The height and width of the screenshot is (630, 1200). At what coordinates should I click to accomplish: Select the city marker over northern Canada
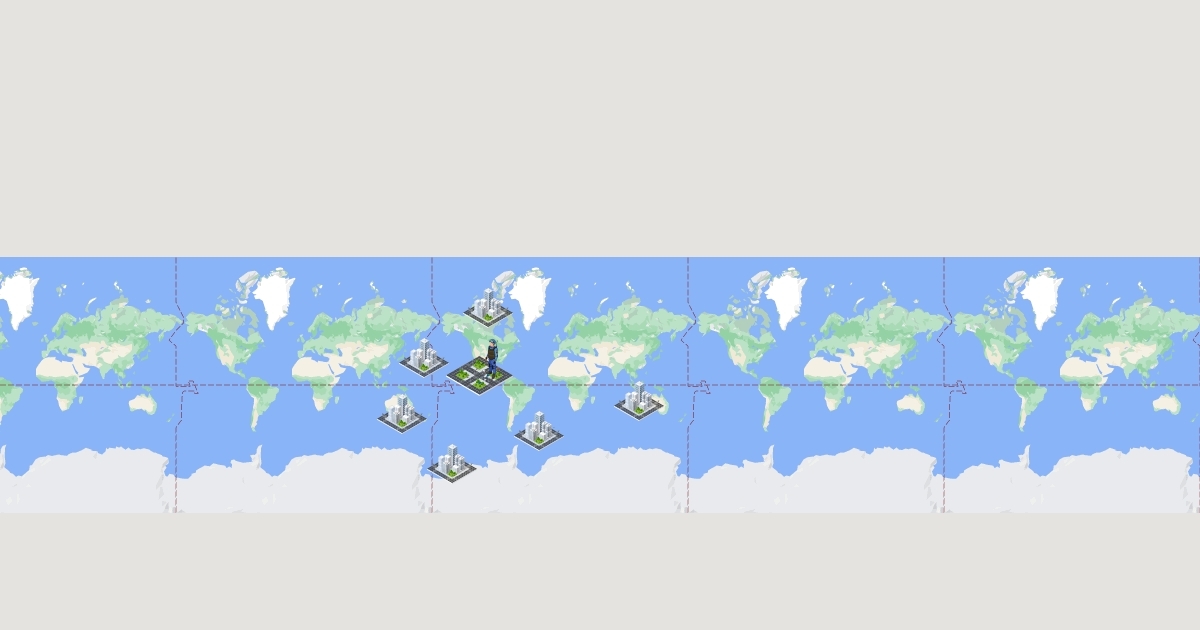pos(488,308)
